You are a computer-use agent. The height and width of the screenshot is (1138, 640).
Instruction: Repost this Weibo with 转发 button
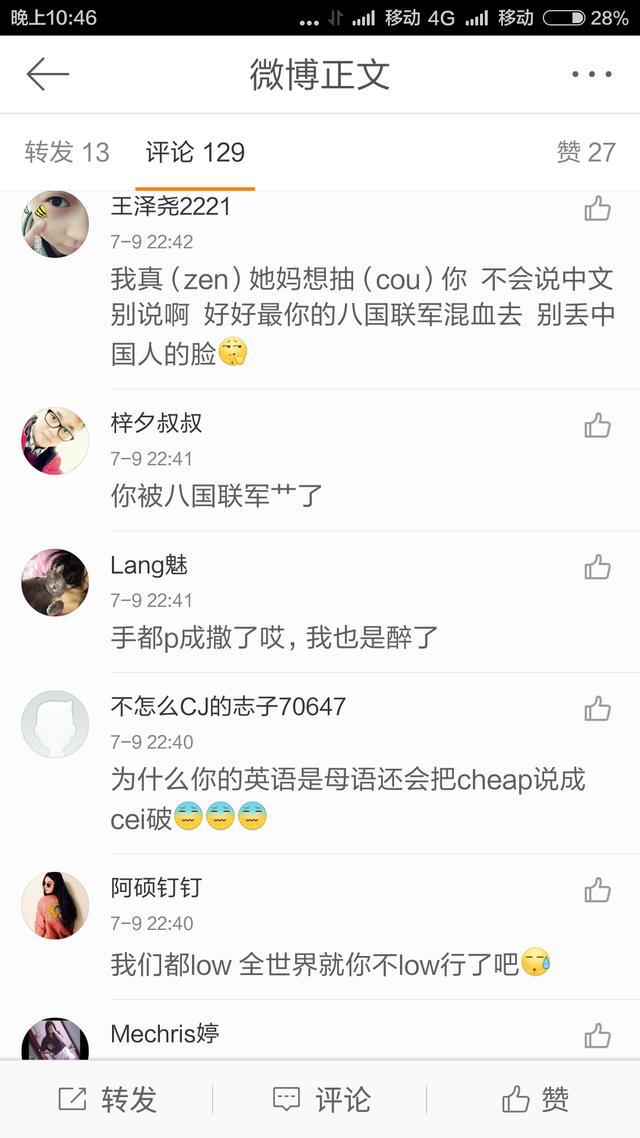(x=108, y=1100)
